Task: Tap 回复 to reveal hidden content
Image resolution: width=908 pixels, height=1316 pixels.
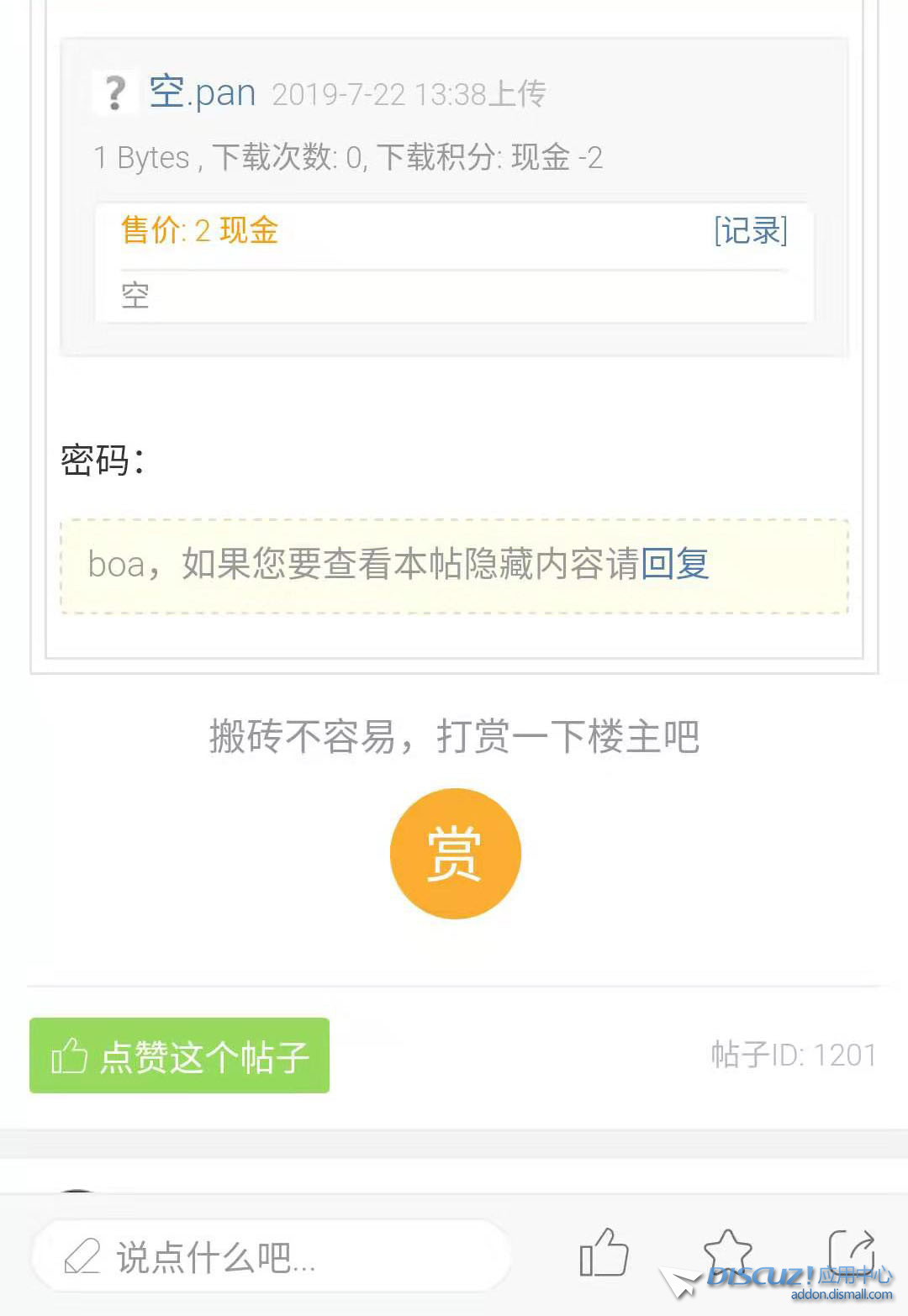Action: coord(674,564)
